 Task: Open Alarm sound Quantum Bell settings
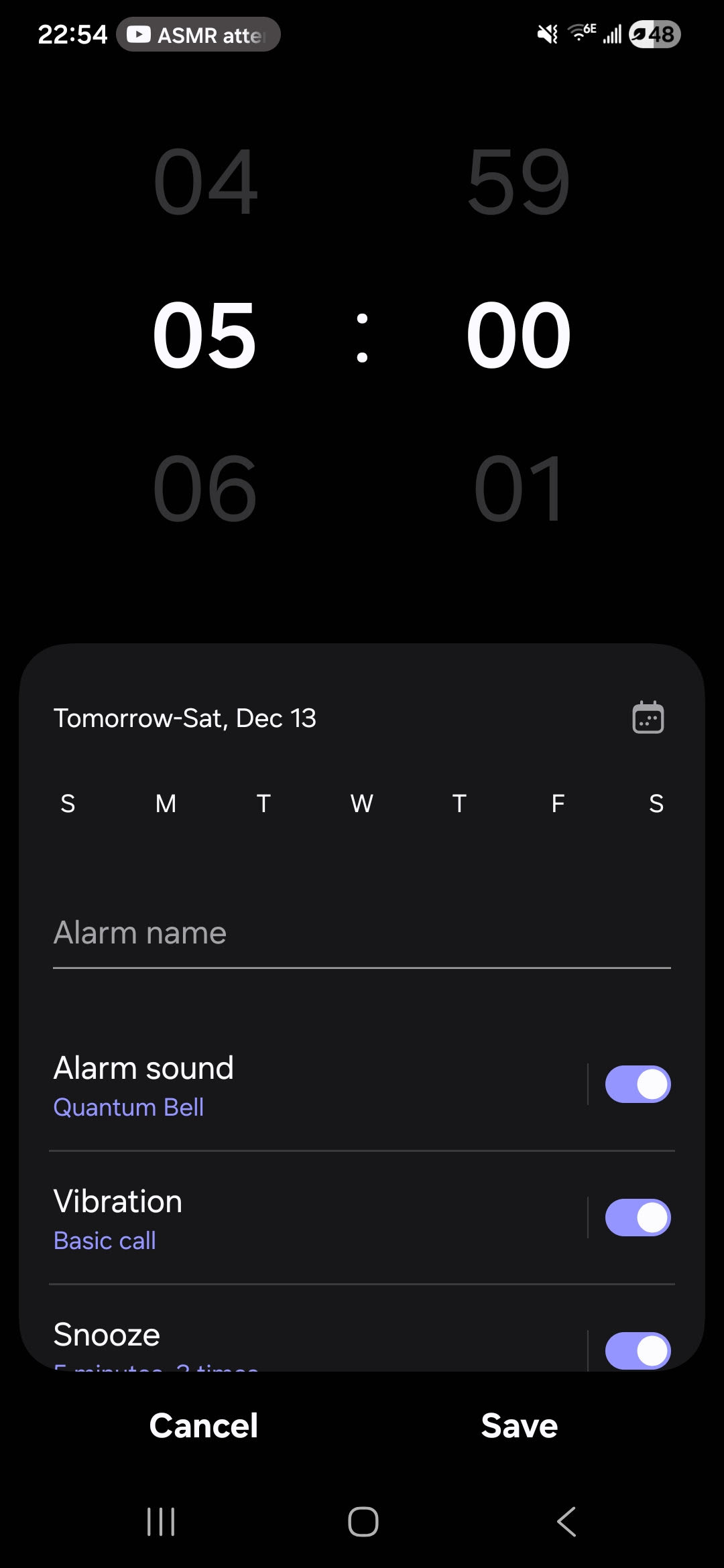pos(315,1084)
